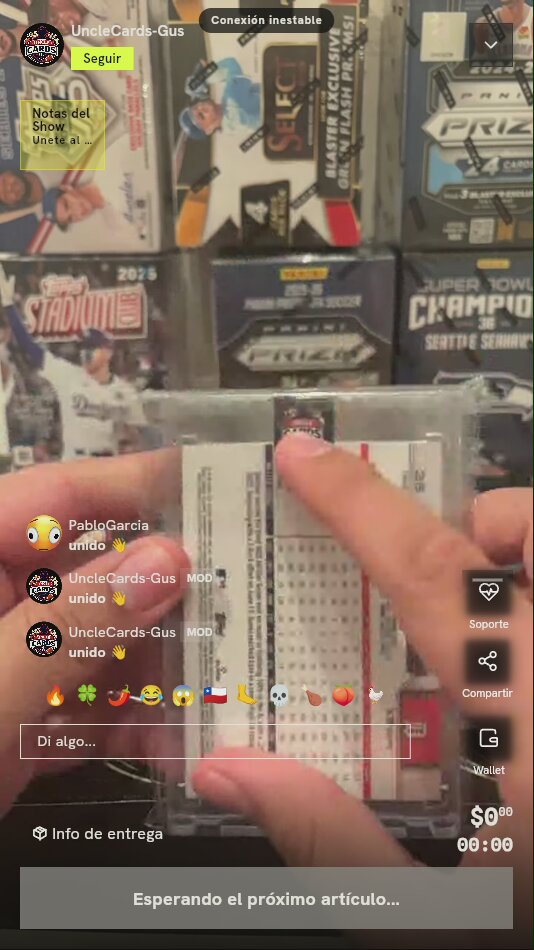Image resolution: width=534 pixels, height=950 pixels.
Task: Send the laughing face reaction
Action: pyautogui.click(x=151, y=696)
